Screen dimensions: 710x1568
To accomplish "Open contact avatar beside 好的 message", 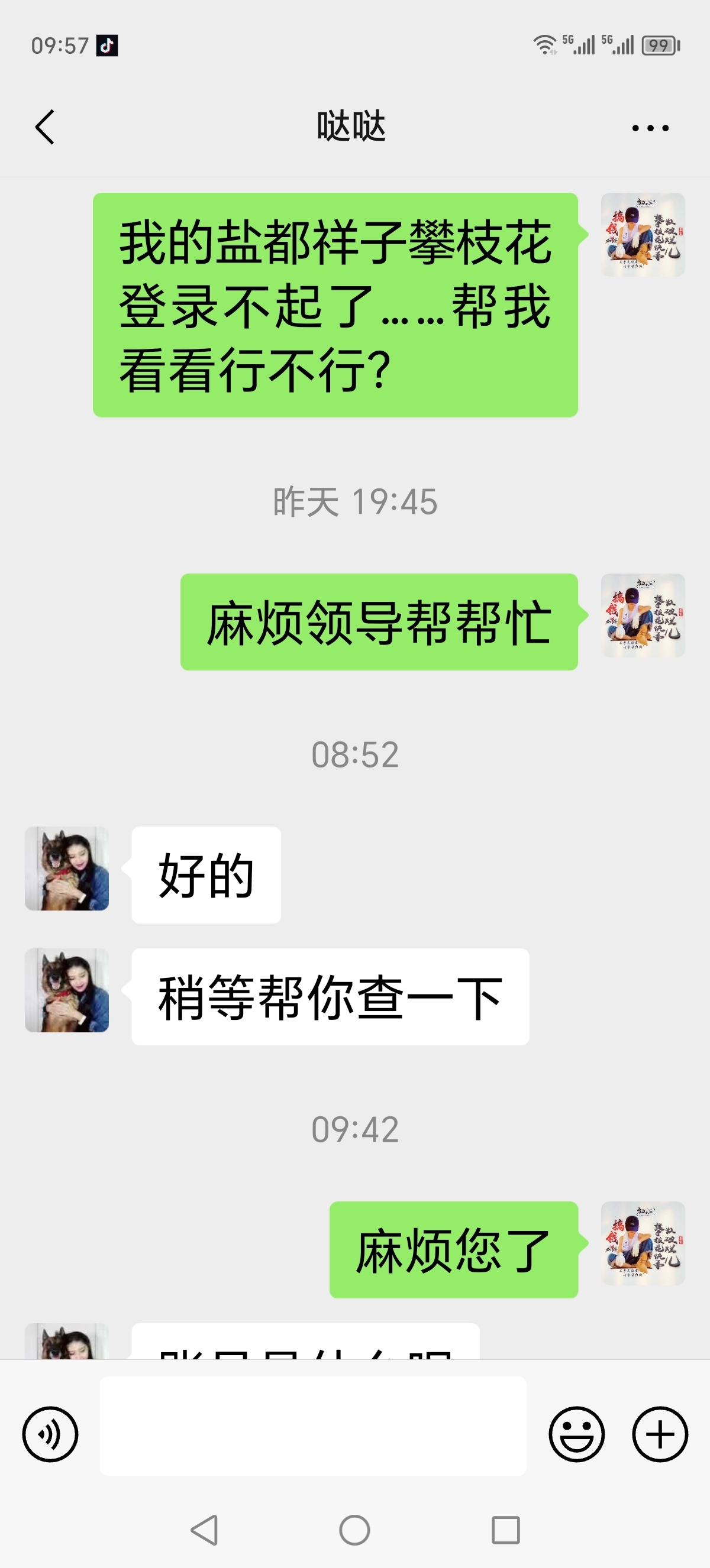I will point(67,868).
